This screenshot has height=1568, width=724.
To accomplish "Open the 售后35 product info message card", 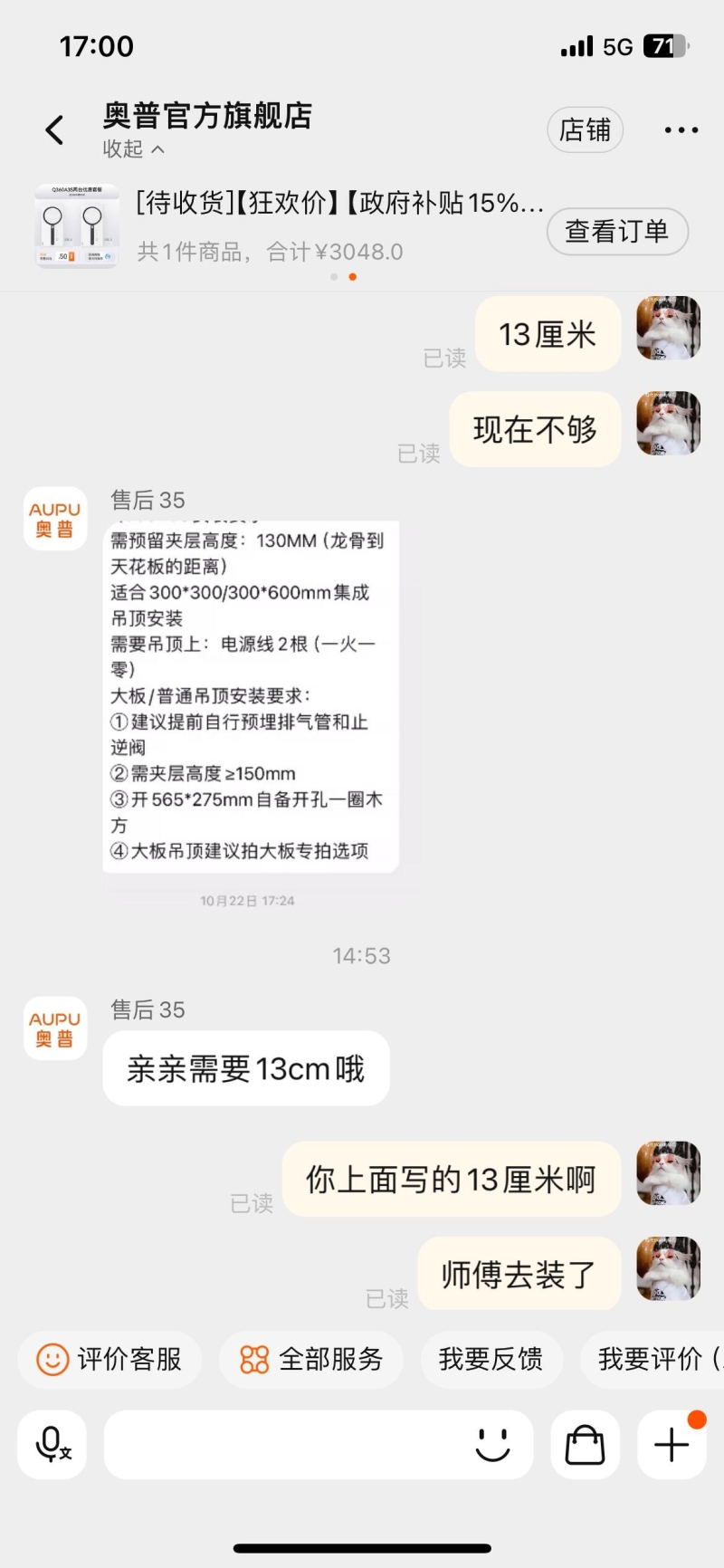I will [251, 695].
